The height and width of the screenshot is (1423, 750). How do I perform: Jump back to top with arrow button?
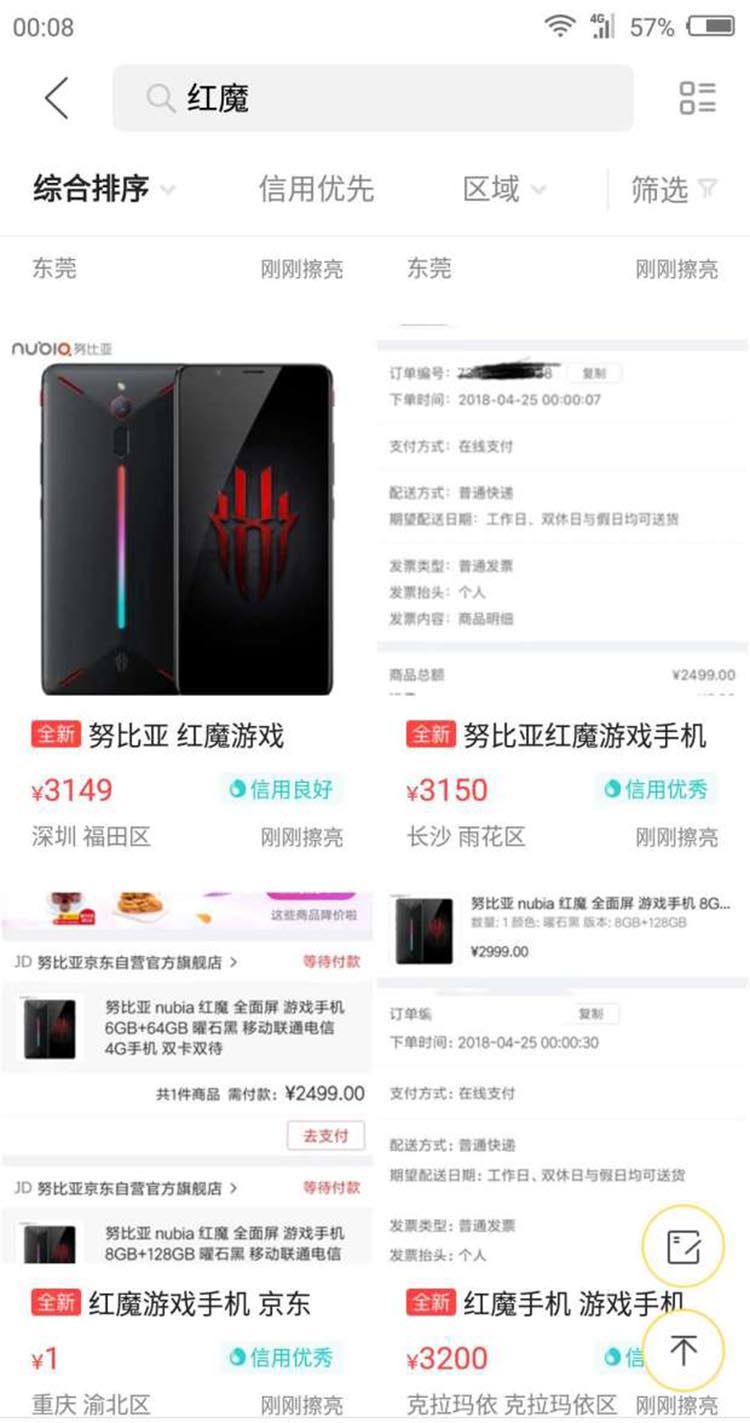684,1350
